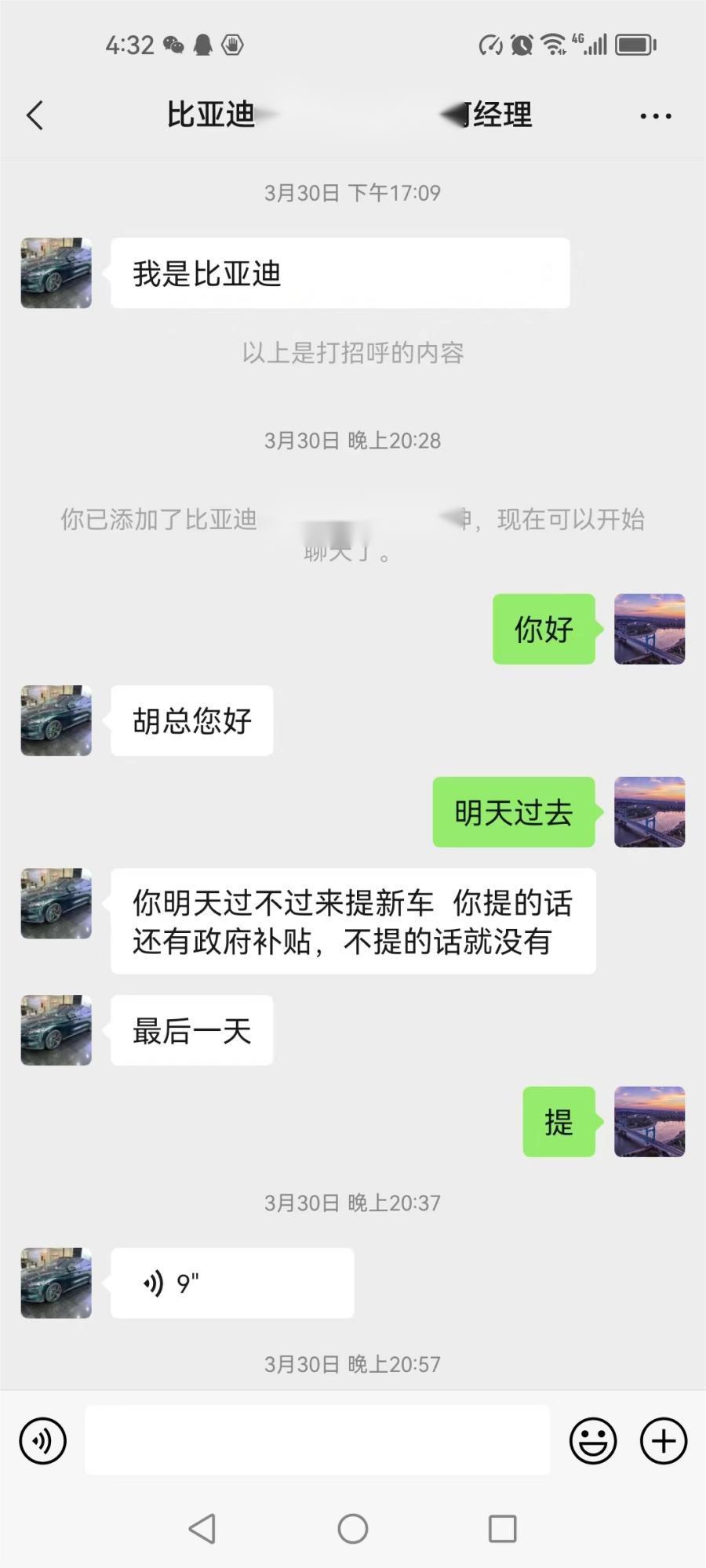Select the message bubble saying 你好

tap(544, 630)
